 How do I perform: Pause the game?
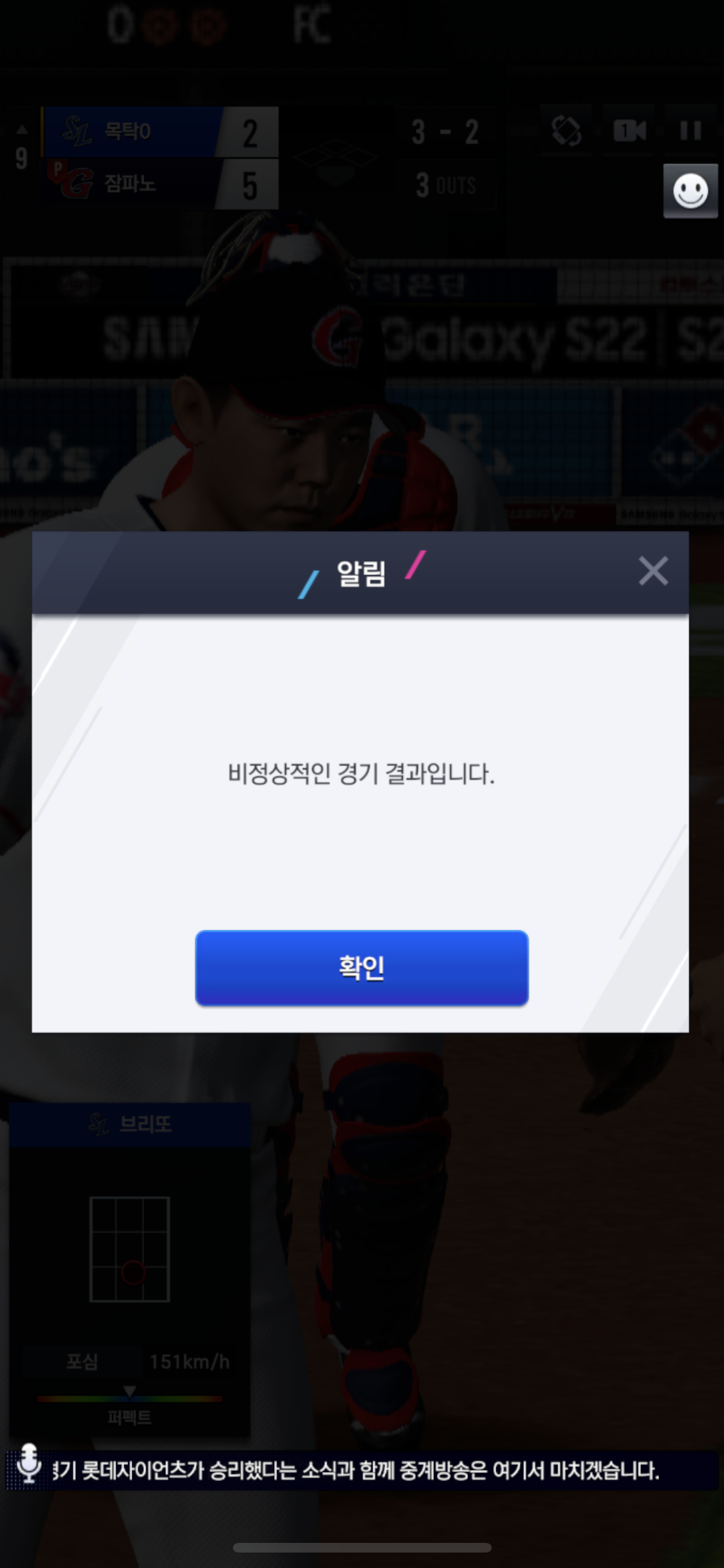(691, 131)
